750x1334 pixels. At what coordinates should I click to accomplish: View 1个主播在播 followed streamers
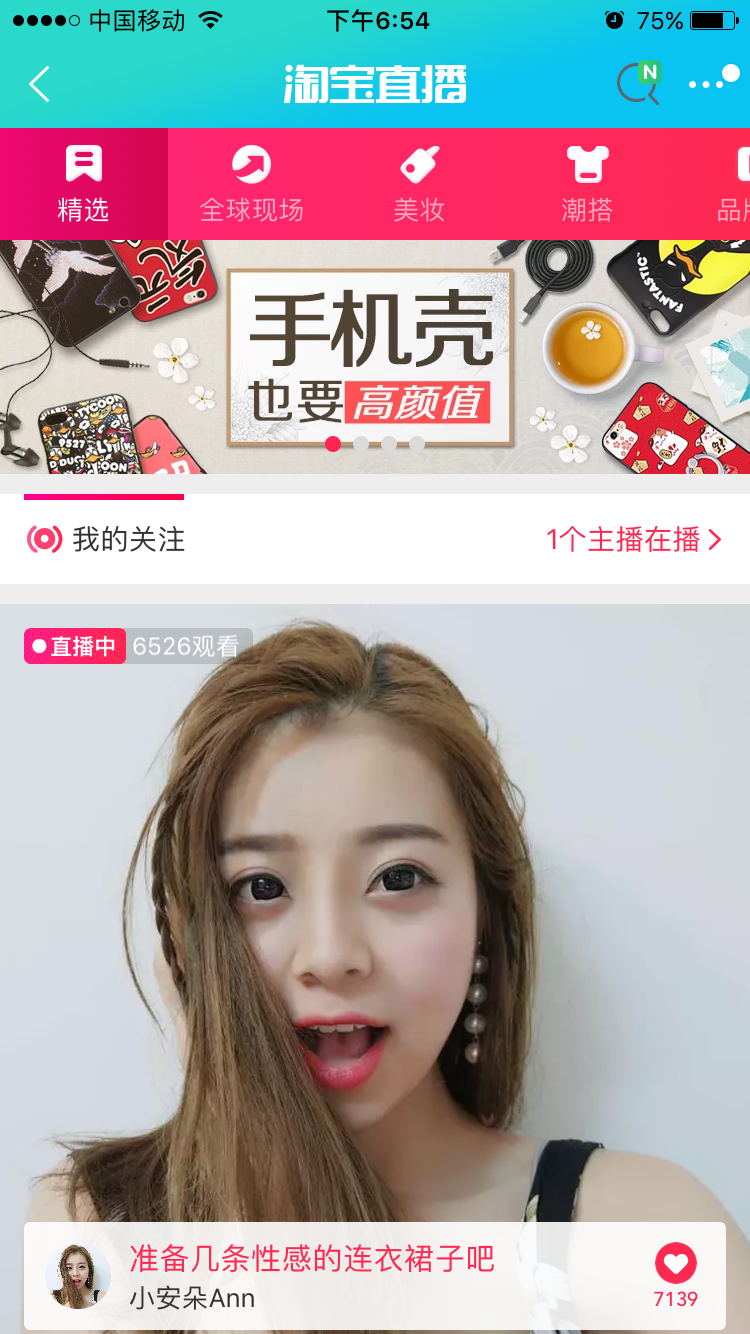[633, 540]
